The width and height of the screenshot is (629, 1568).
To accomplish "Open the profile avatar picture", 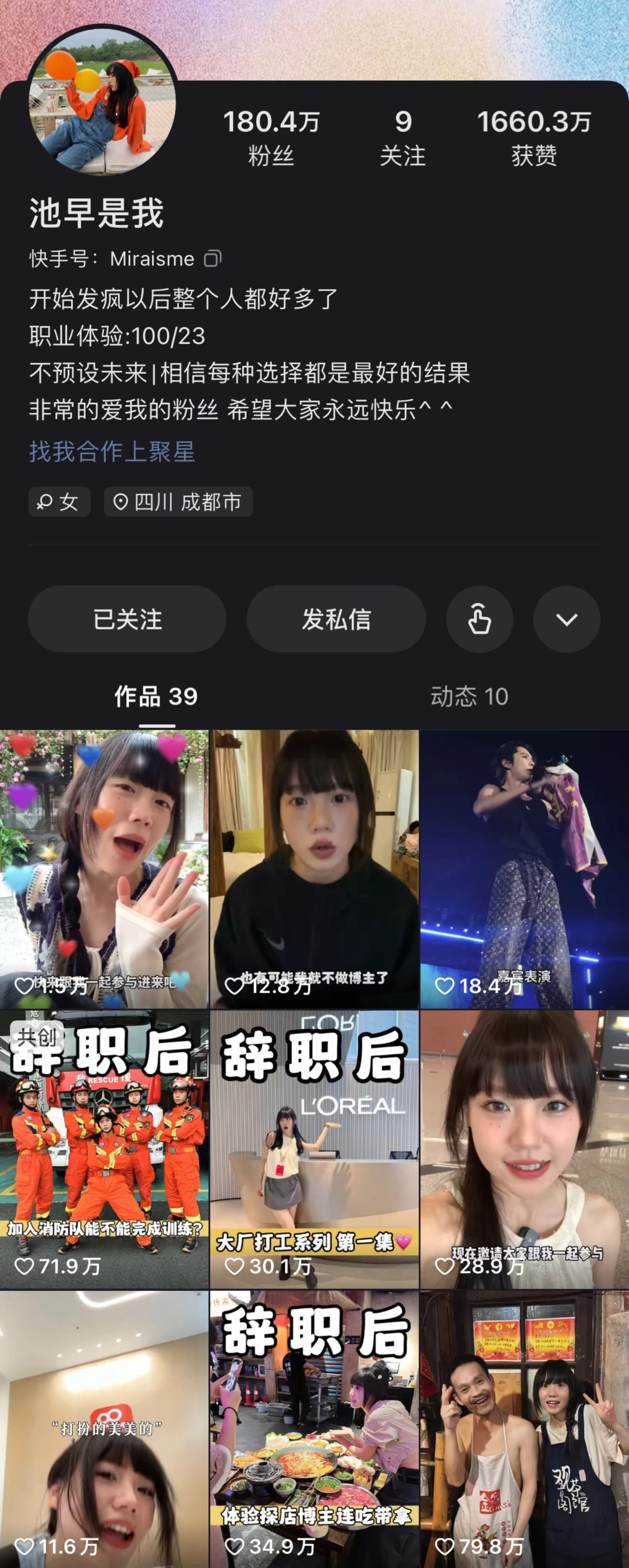I will click(x=102, y=100).
